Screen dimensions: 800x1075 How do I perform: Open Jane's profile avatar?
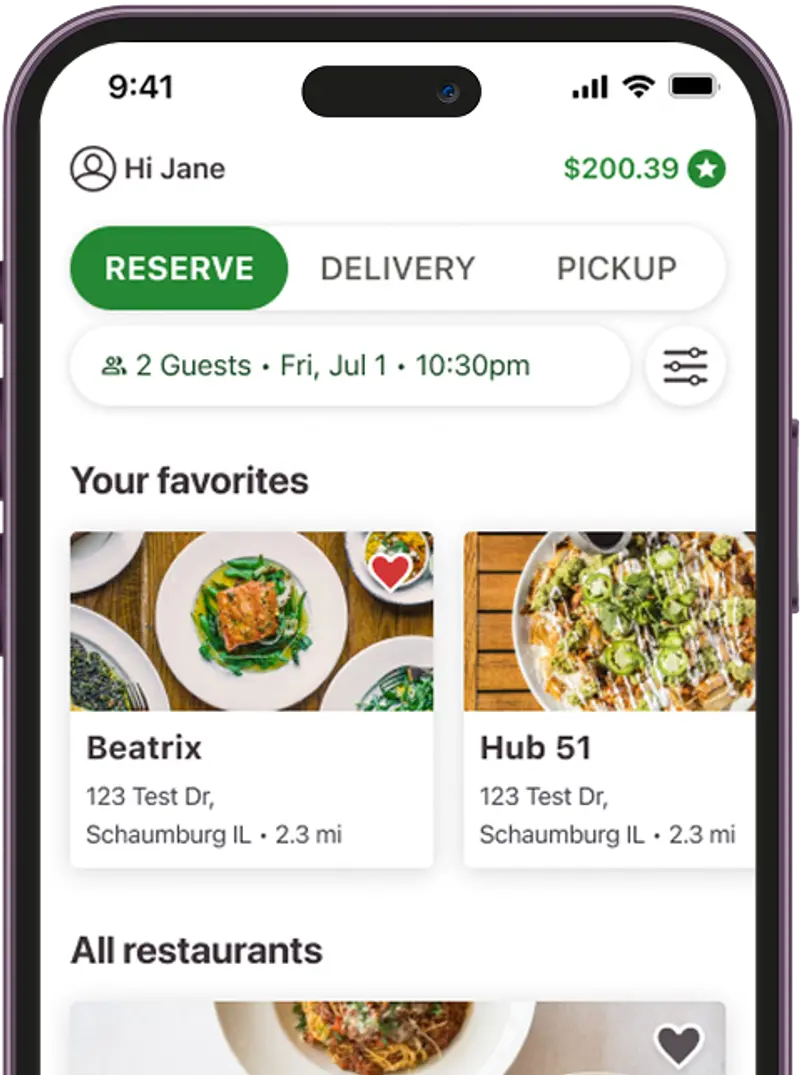(92, 169)
